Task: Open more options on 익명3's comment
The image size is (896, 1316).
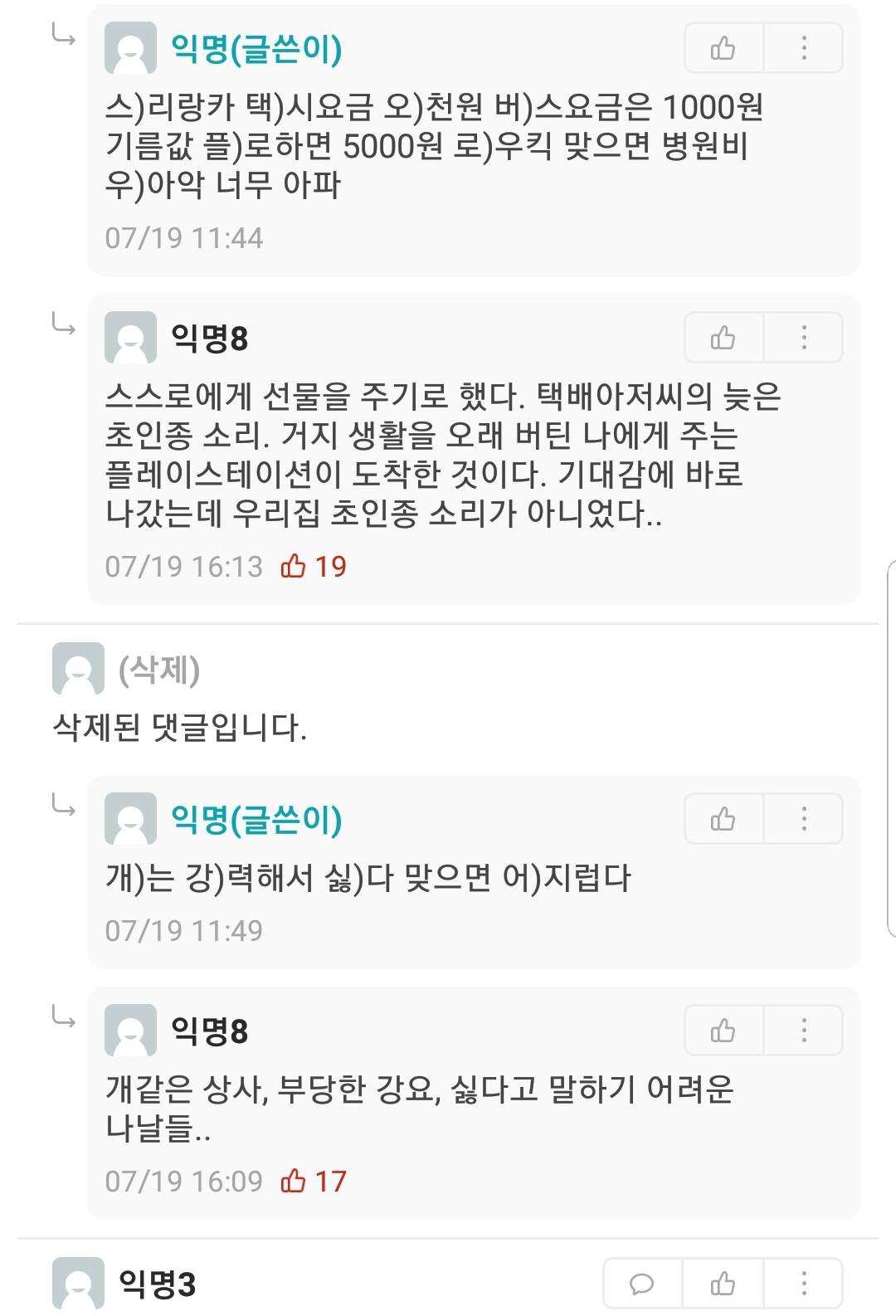Action: [x=803, y=1284]
